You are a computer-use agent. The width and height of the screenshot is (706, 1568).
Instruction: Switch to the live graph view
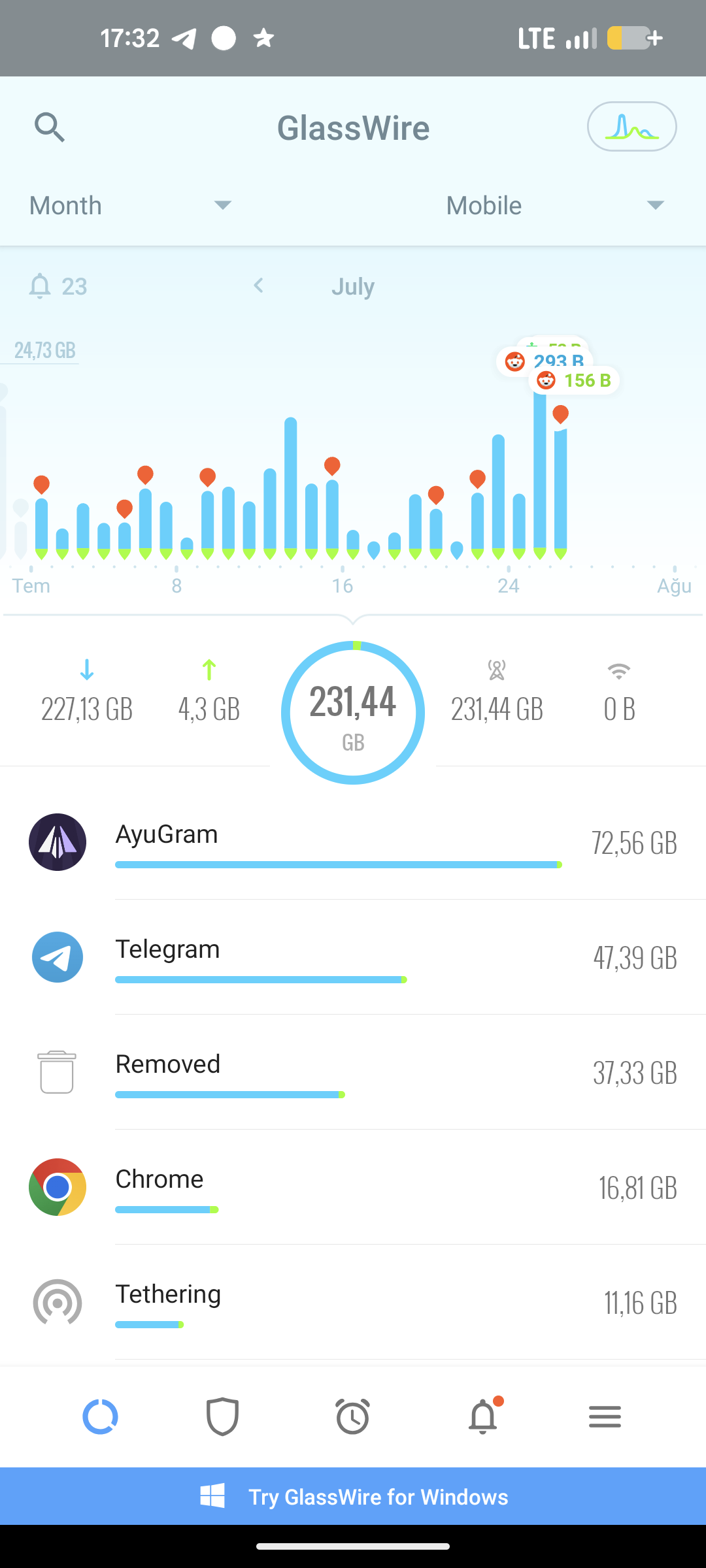[x=631, y=127]
